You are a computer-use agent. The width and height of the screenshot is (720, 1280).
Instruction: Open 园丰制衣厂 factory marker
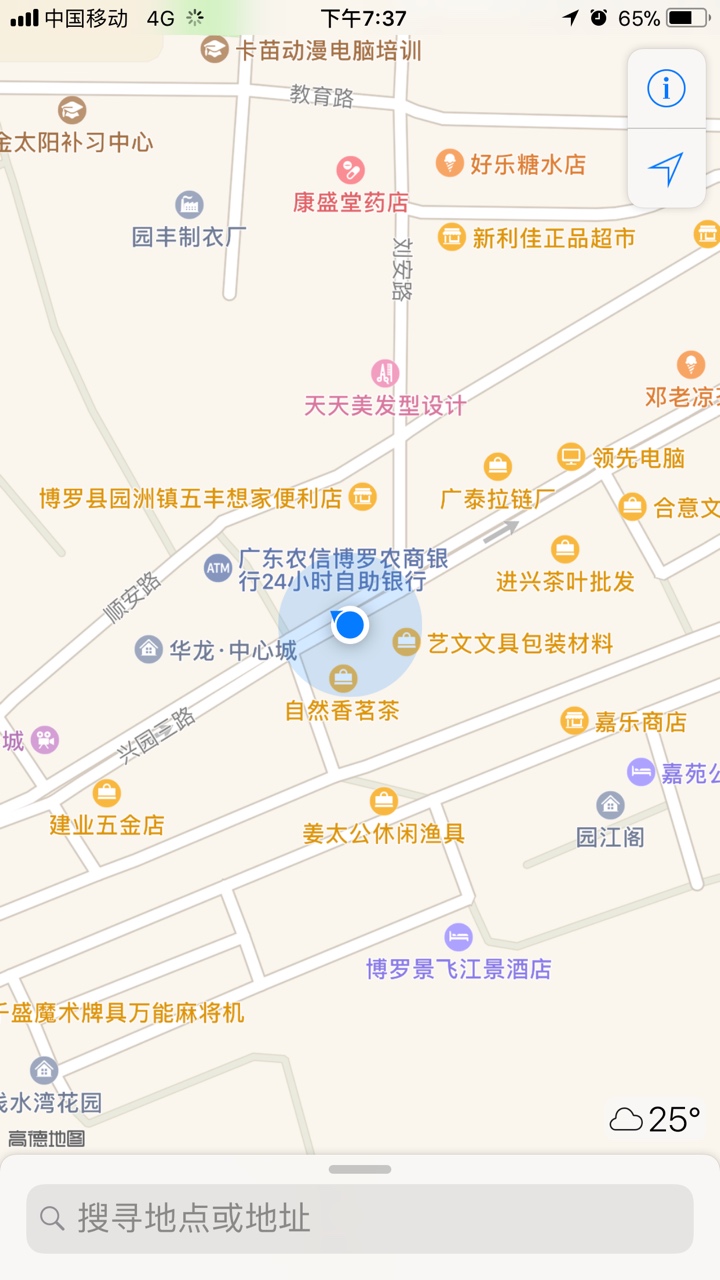(x=188, y=205)
